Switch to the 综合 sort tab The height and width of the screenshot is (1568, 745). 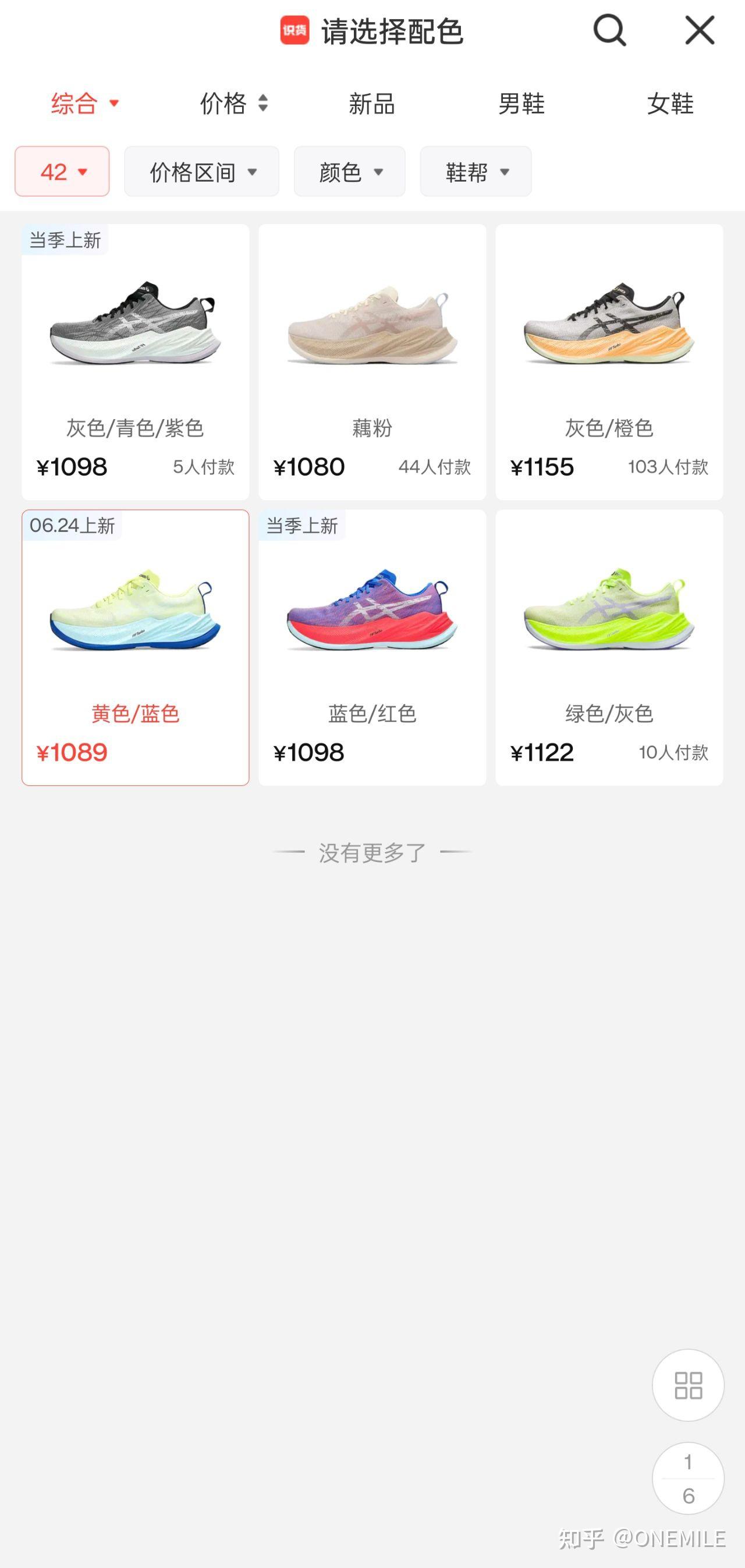coord(85,104)
